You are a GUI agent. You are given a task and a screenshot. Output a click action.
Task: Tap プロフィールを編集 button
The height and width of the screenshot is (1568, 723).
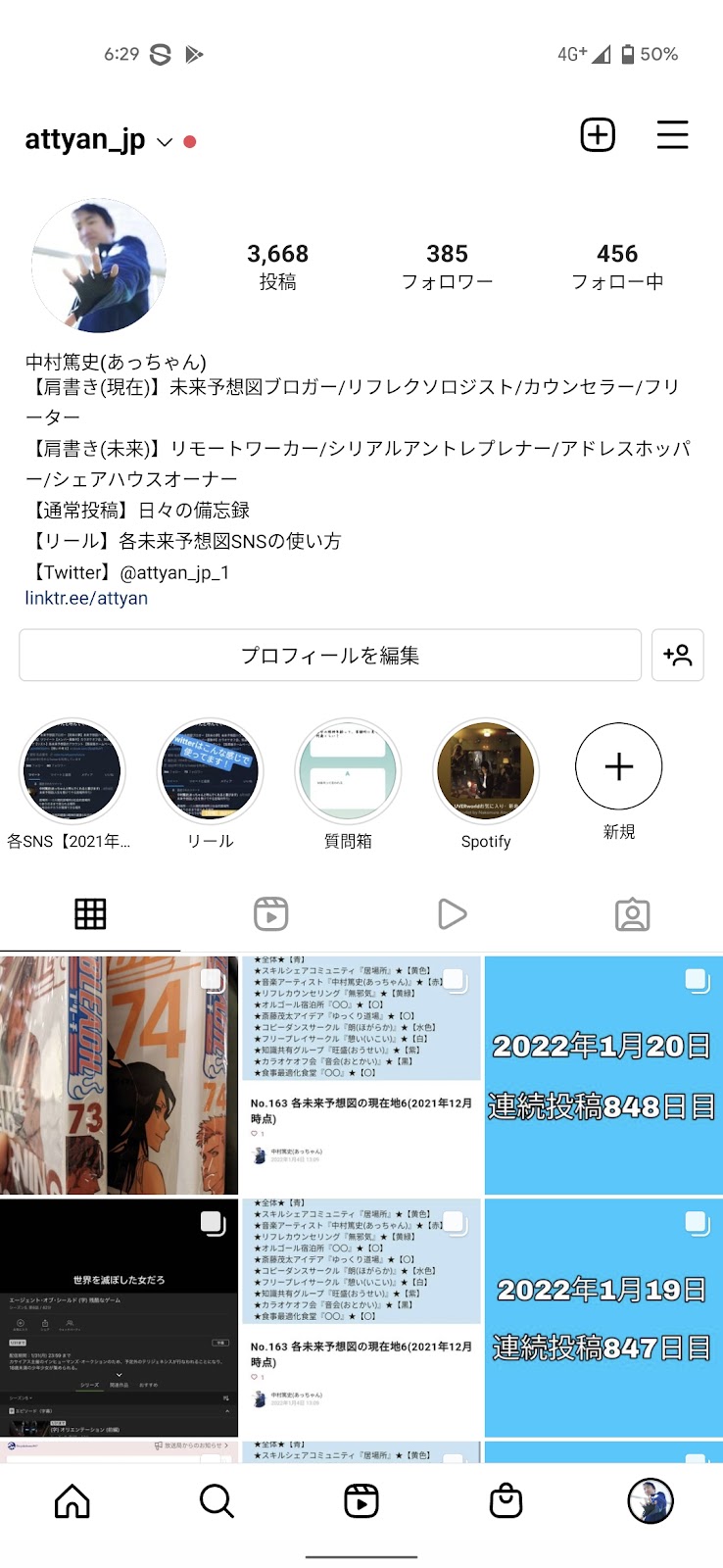330,656
